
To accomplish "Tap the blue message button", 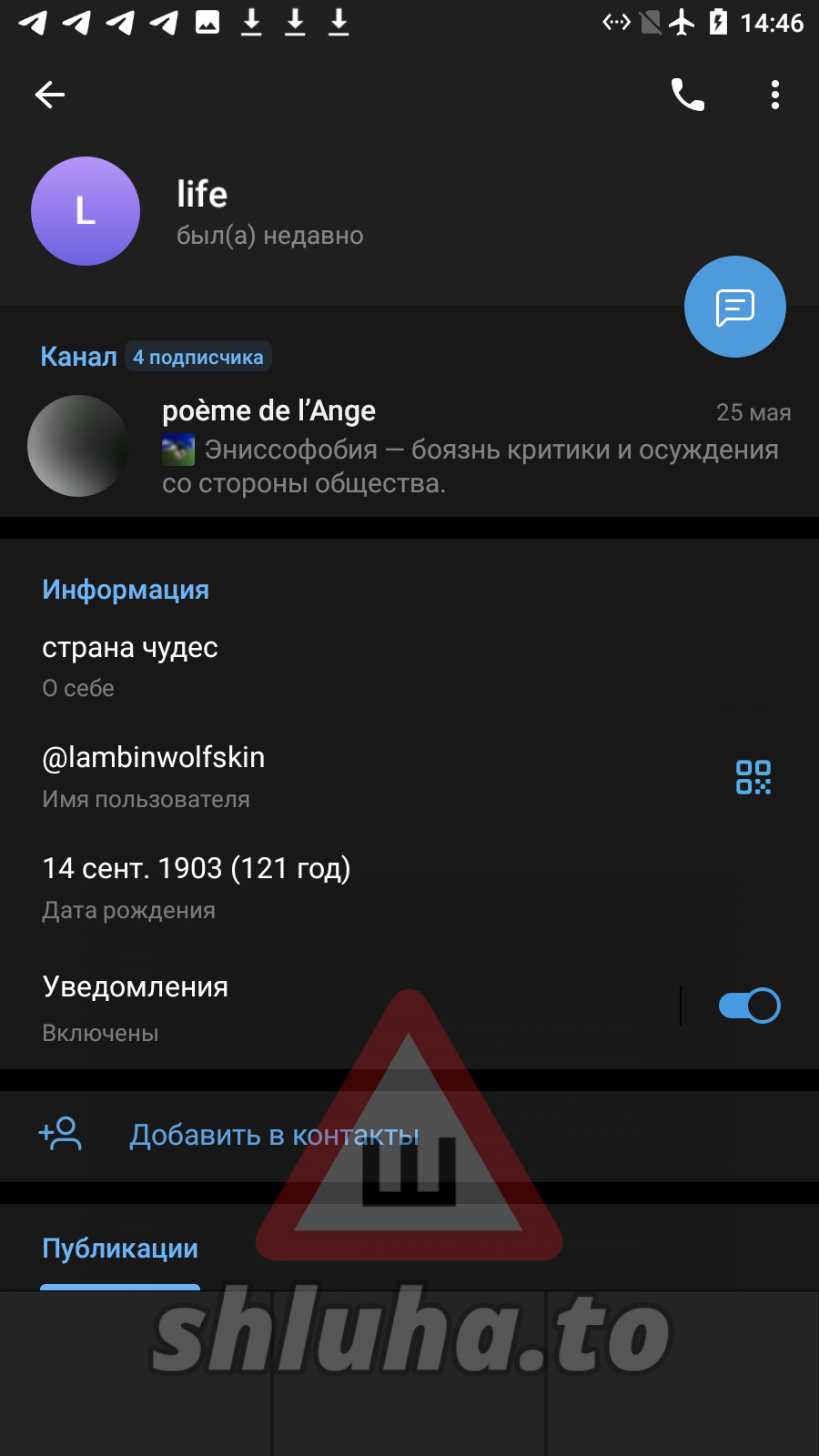I will pyautogui.click(x=734, y=308).
